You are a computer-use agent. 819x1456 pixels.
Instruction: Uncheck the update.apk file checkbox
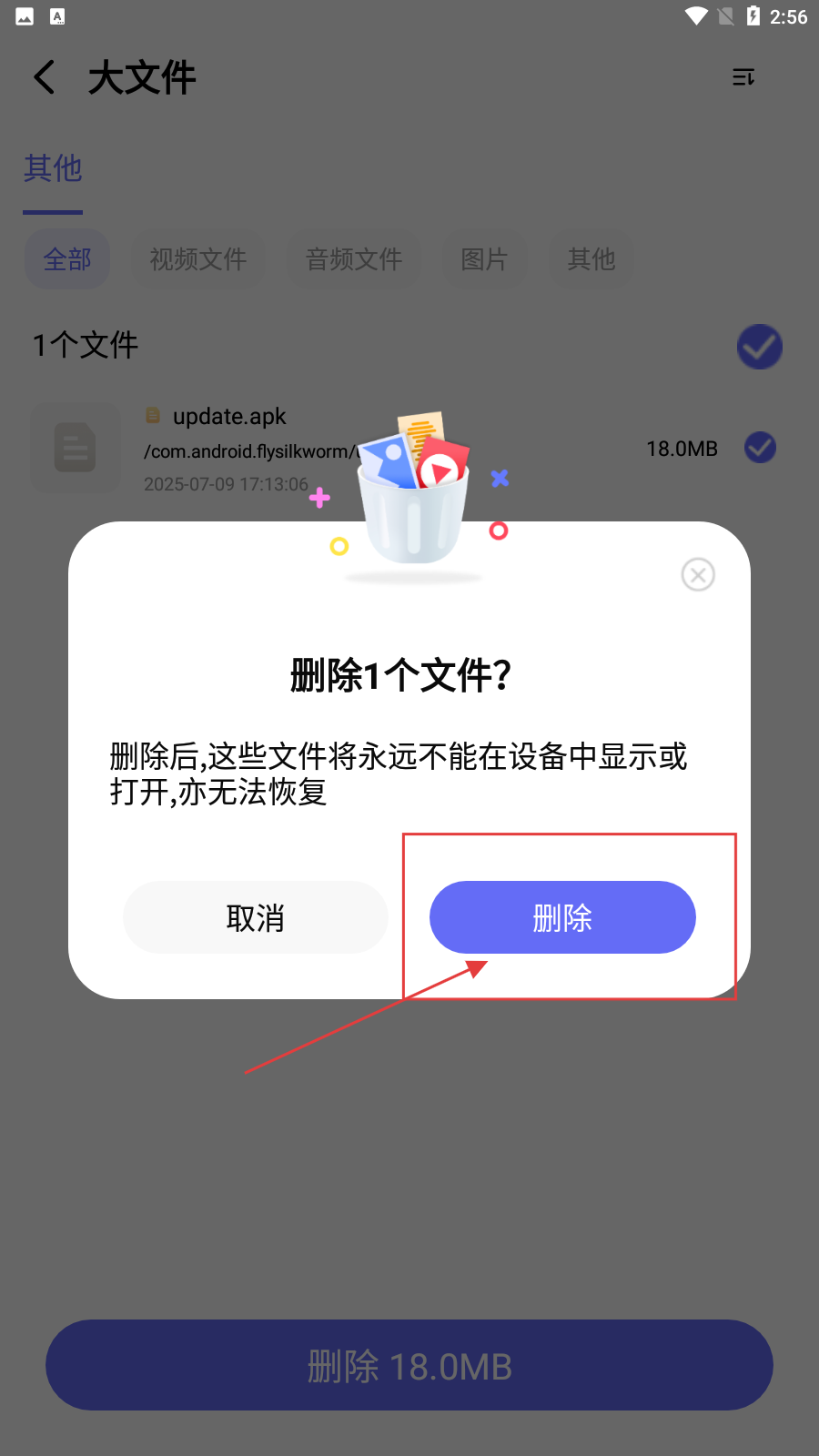760,447
